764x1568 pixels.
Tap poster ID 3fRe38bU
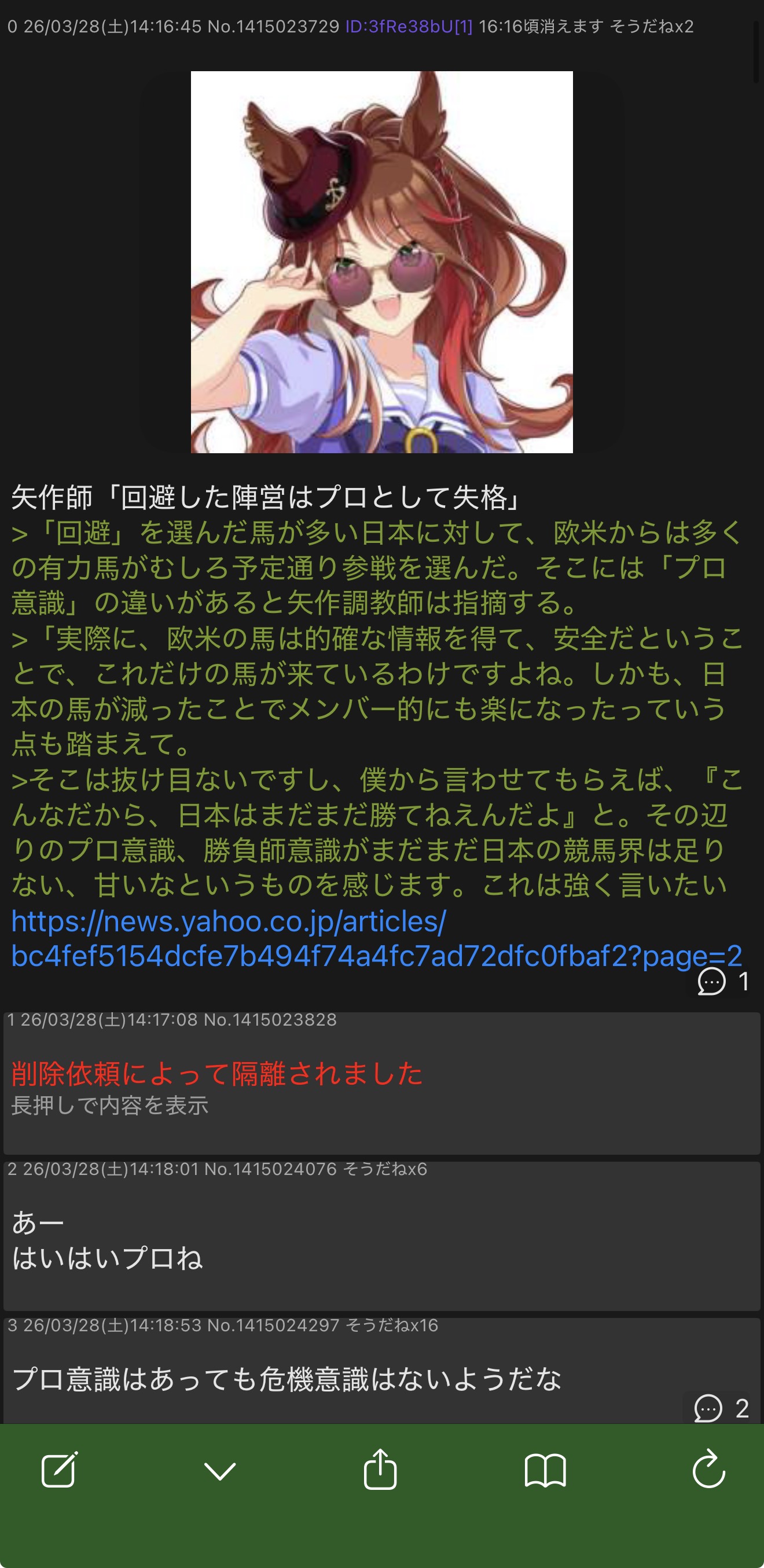pyautogui.click(x=409, y=27)
